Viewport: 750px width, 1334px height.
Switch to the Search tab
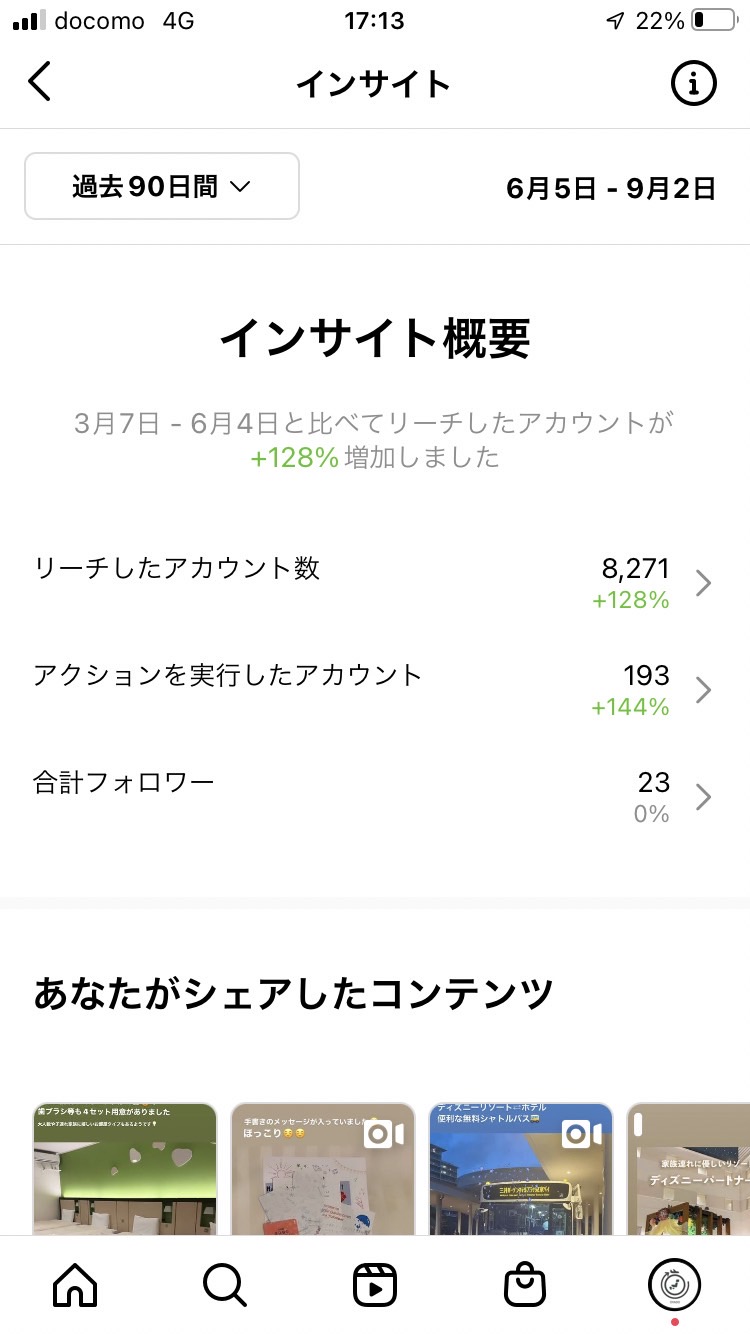225,1284
